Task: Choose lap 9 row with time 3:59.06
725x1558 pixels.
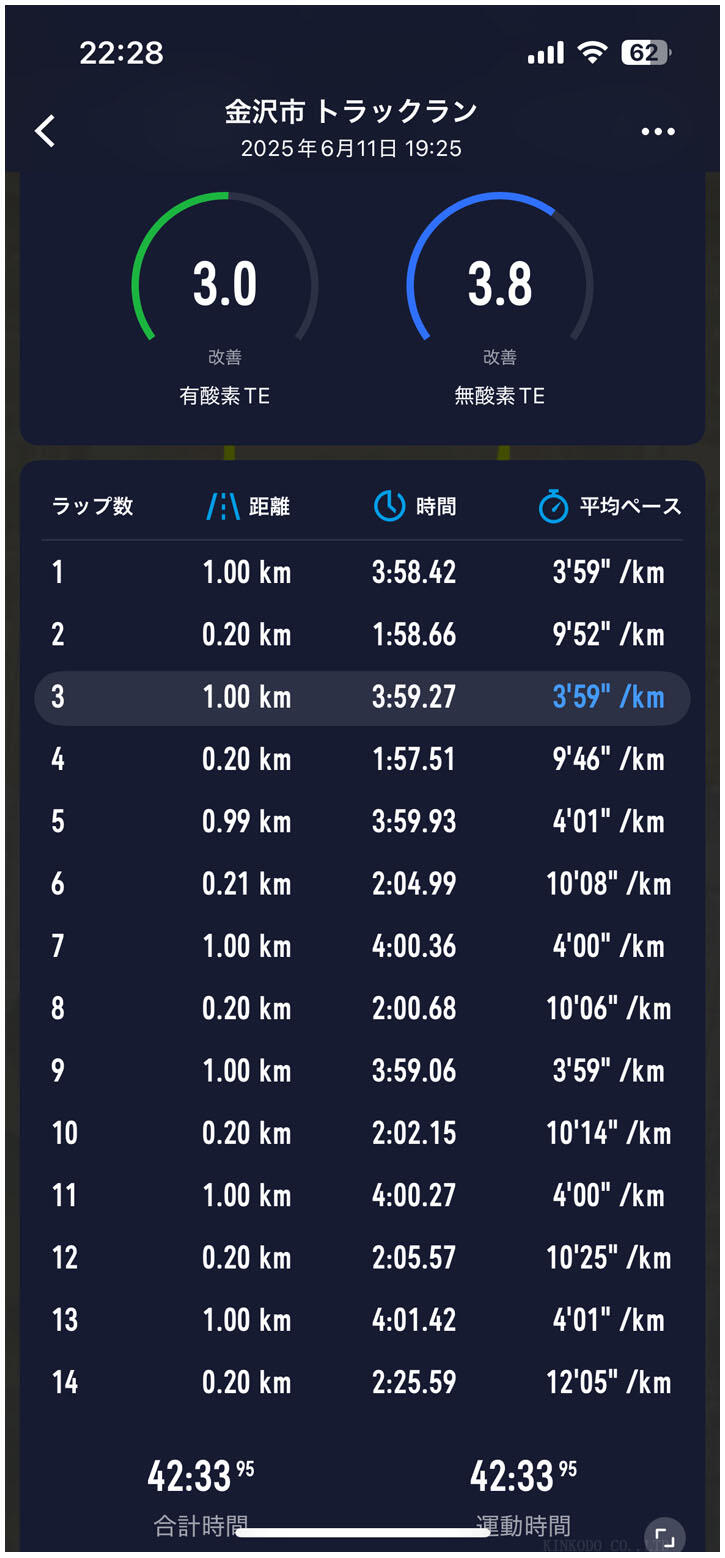Action: [362, 1071]
